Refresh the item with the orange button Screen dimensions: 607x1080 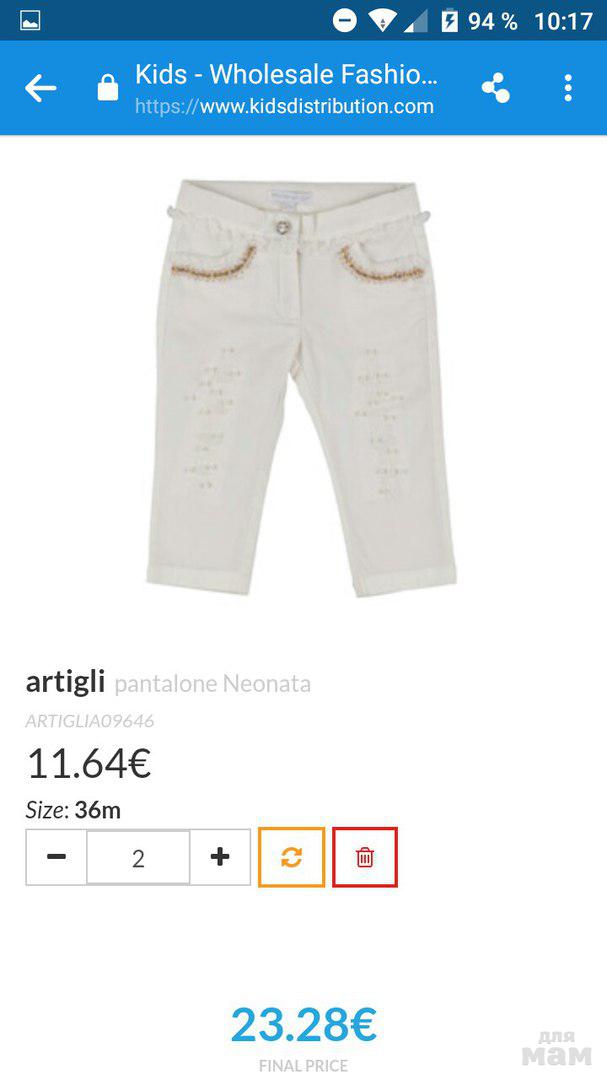[x=291, y=857]
